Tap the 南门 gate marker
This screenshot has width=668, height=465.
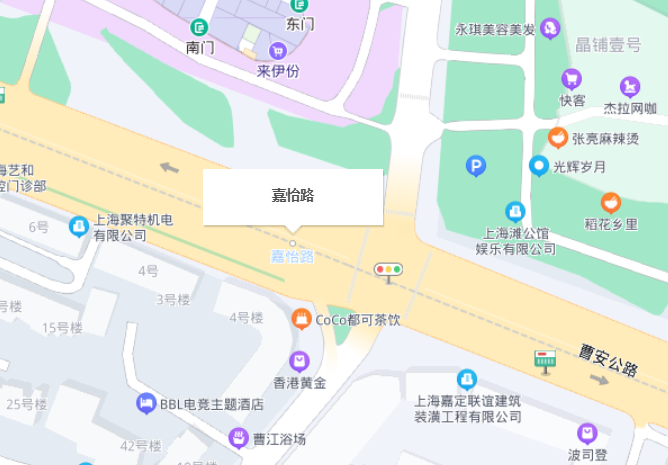pos(200,27)
